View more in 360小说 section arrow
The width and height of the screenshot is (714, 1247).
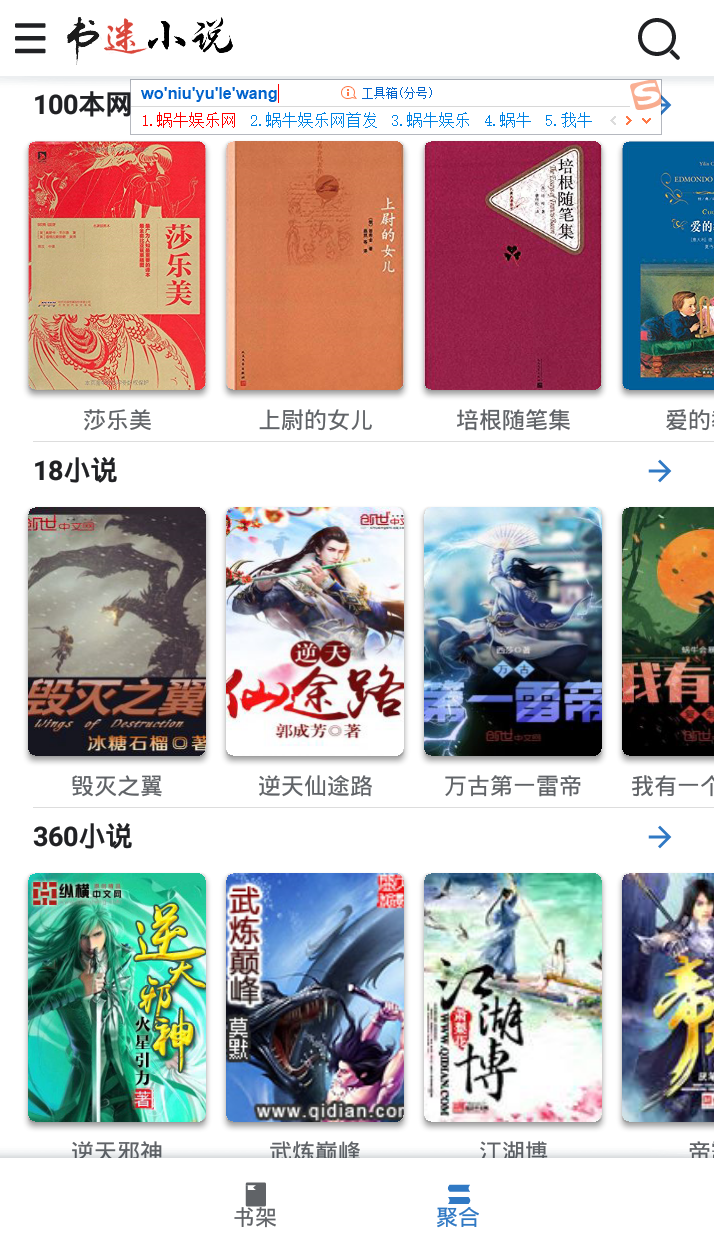[x=659, y=837]
